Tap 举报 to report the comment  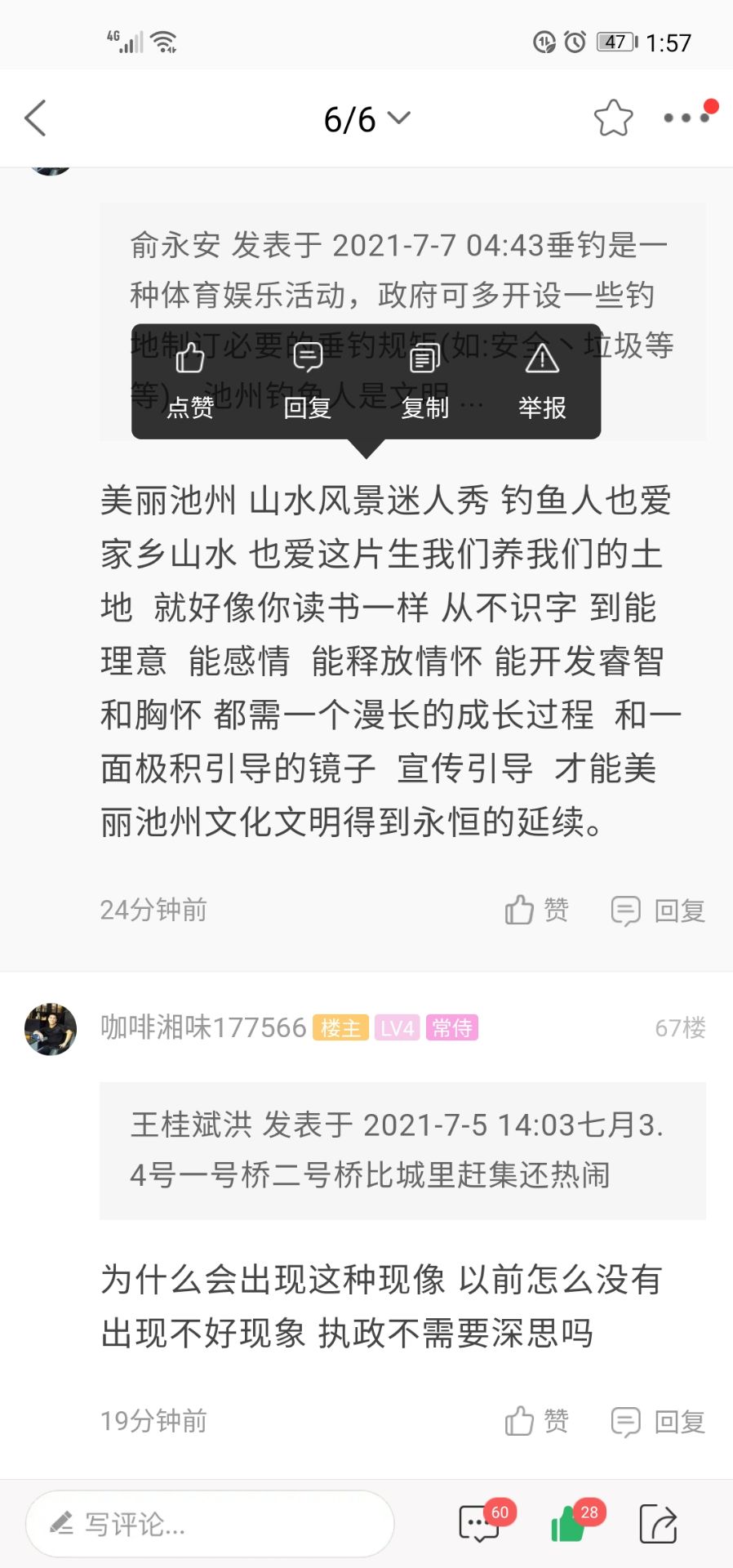pos(542,381)
